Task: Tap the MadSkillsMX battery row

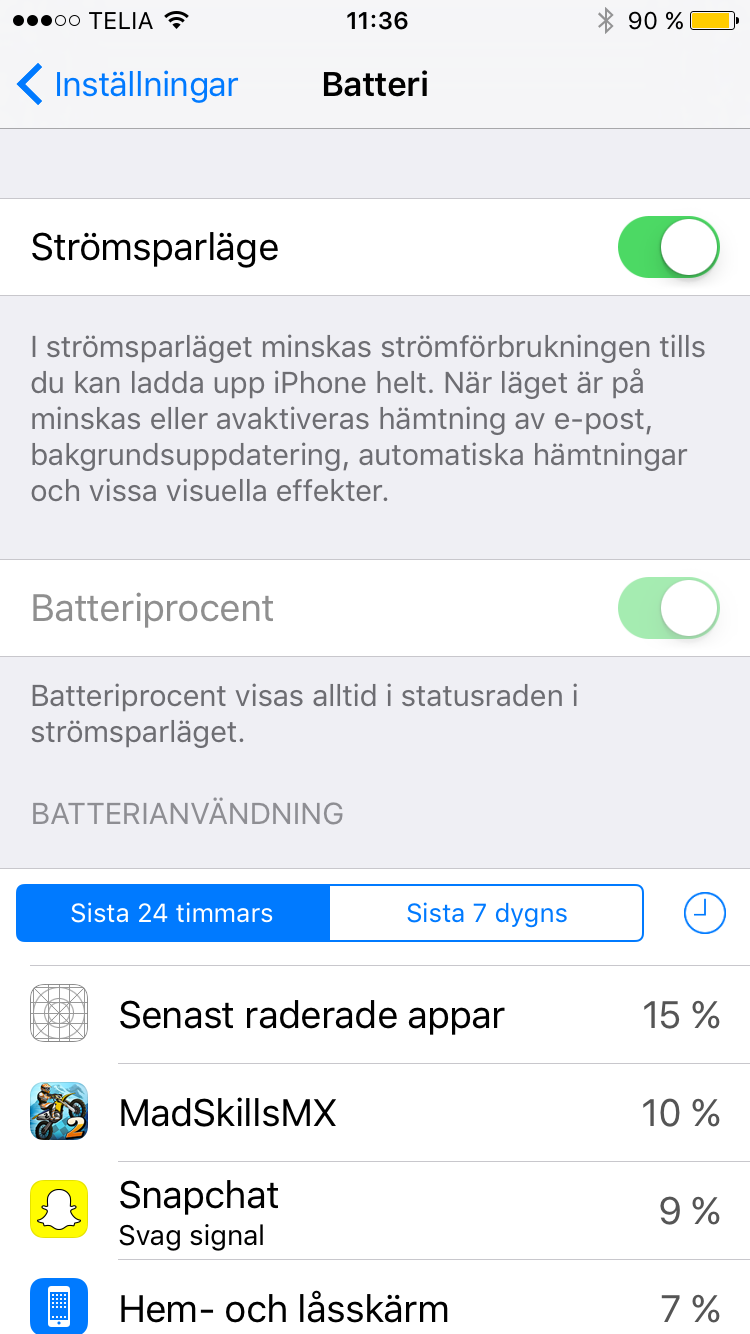Action: (375, 1113)
